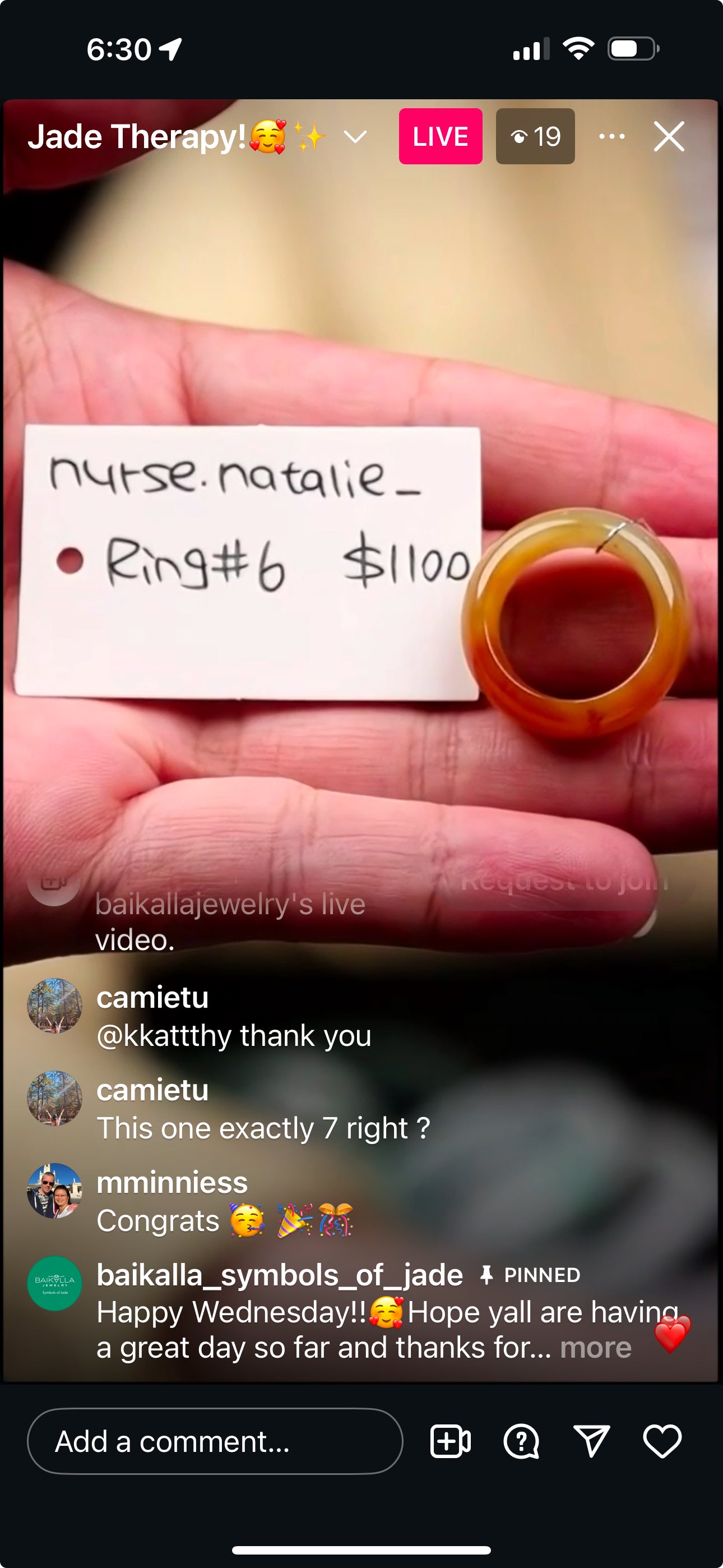723x1568 pixels.
Task: Open the three-dot options menu
Action: [611, 136]
